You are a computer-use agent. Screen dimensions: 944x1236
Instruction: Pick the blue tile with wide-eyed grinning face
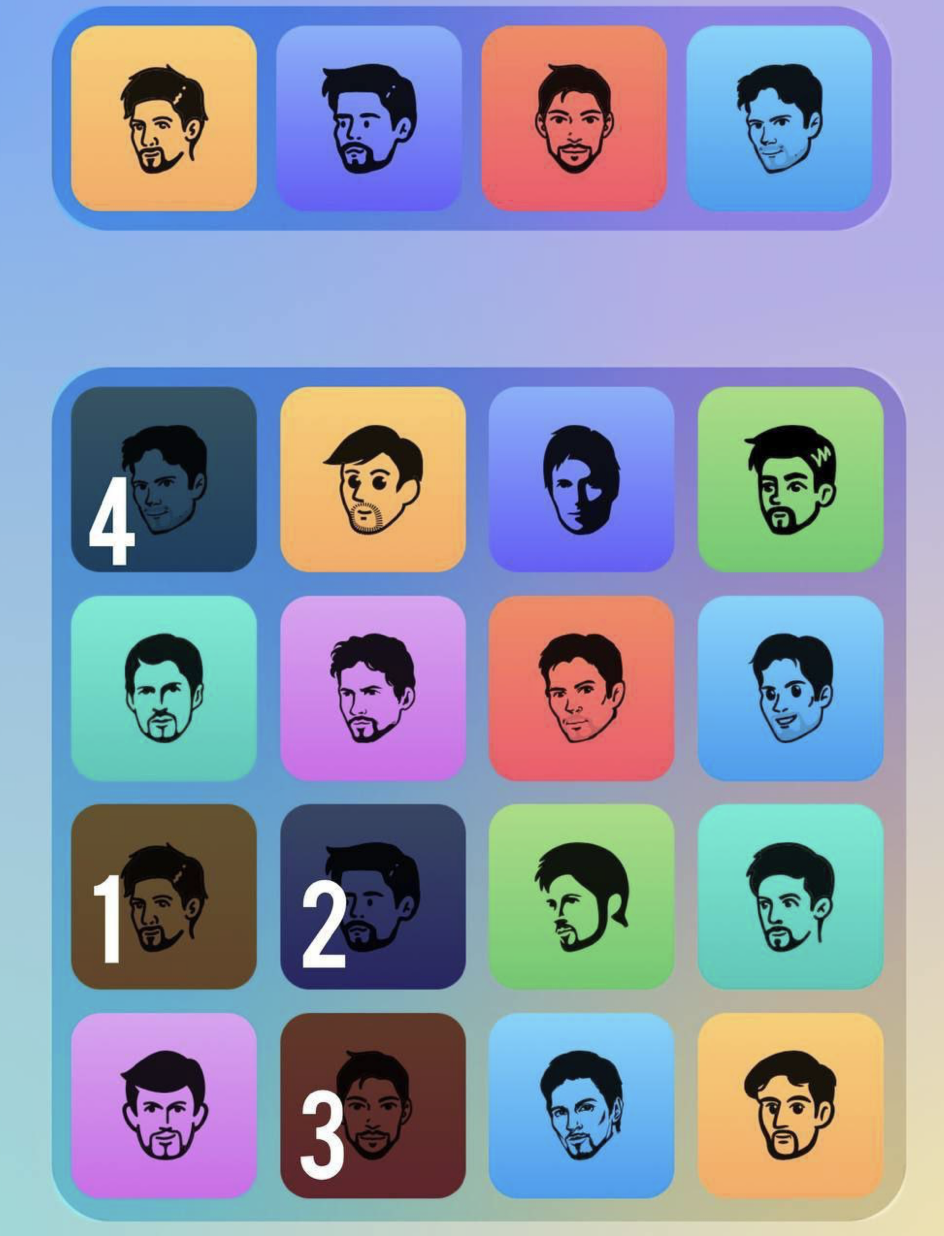pos(790,688)
